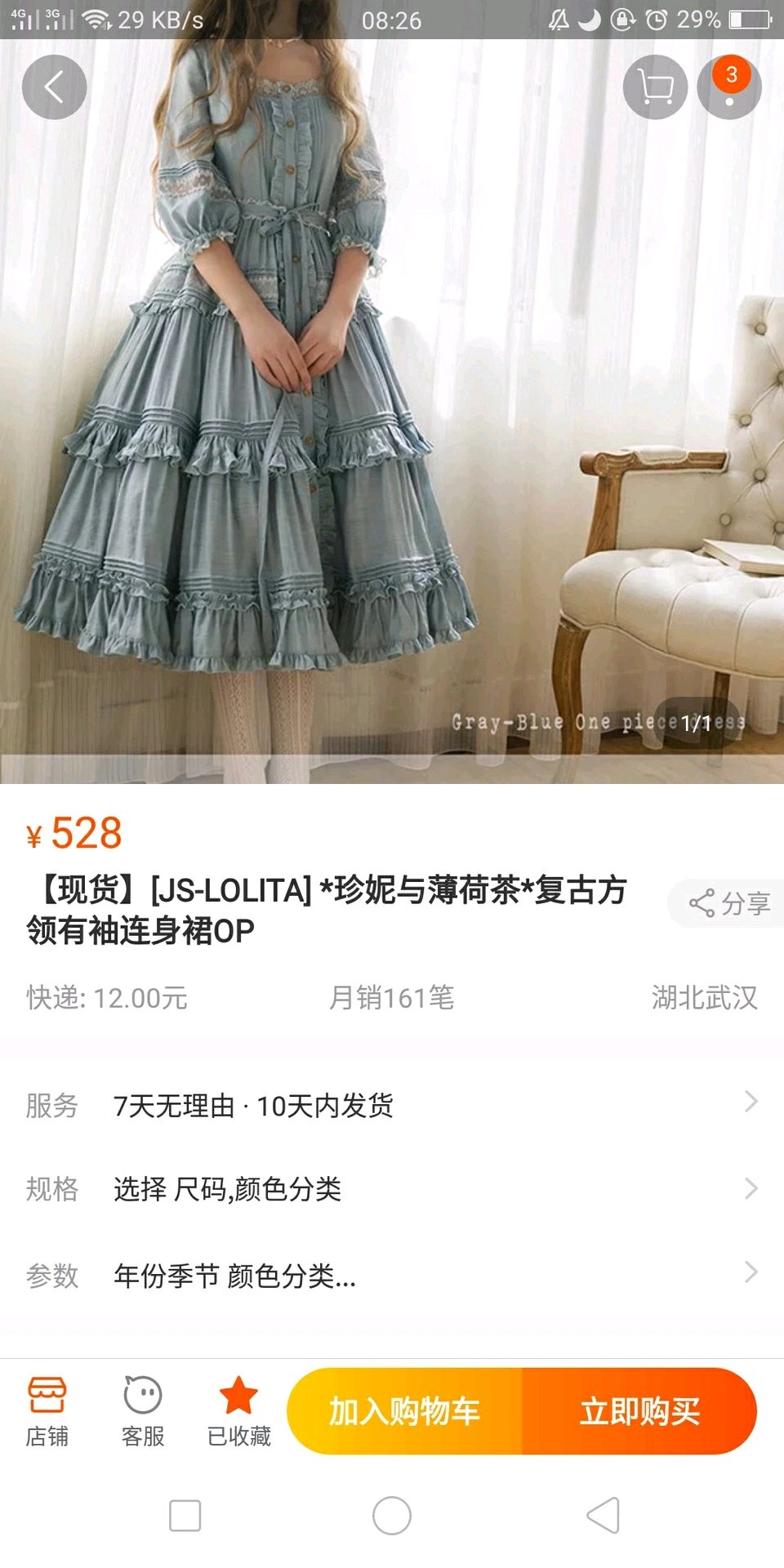View product parameters in 参数 row
This screenshot has height=1568, width=784.
392,1275
